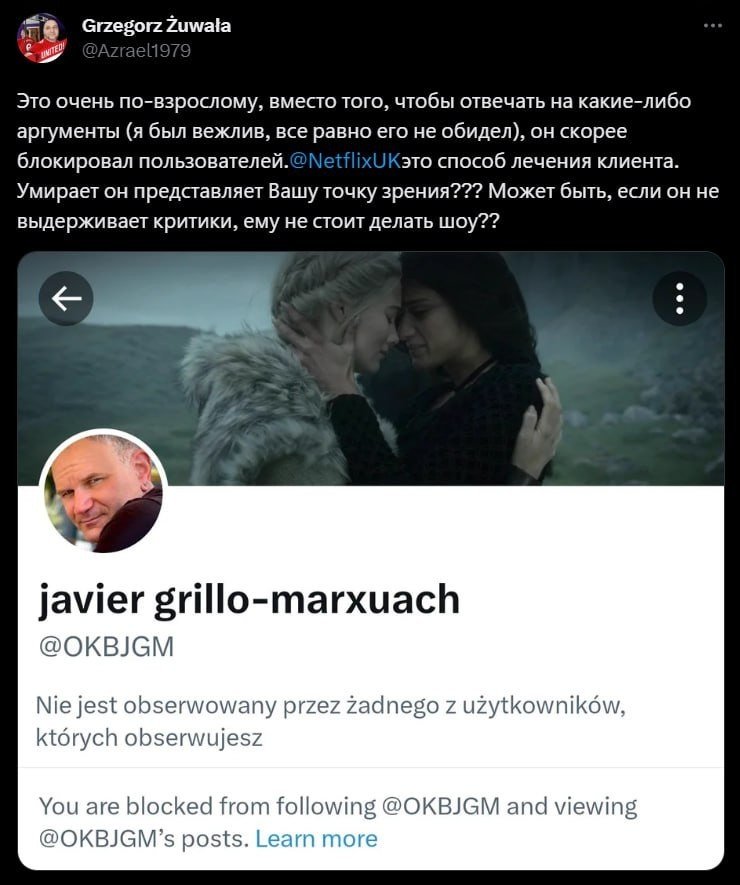Image resolution: width=740 pixels, height=885 pixels.
Task: View the attached screenshot image
Action: (x=370, y=560)
